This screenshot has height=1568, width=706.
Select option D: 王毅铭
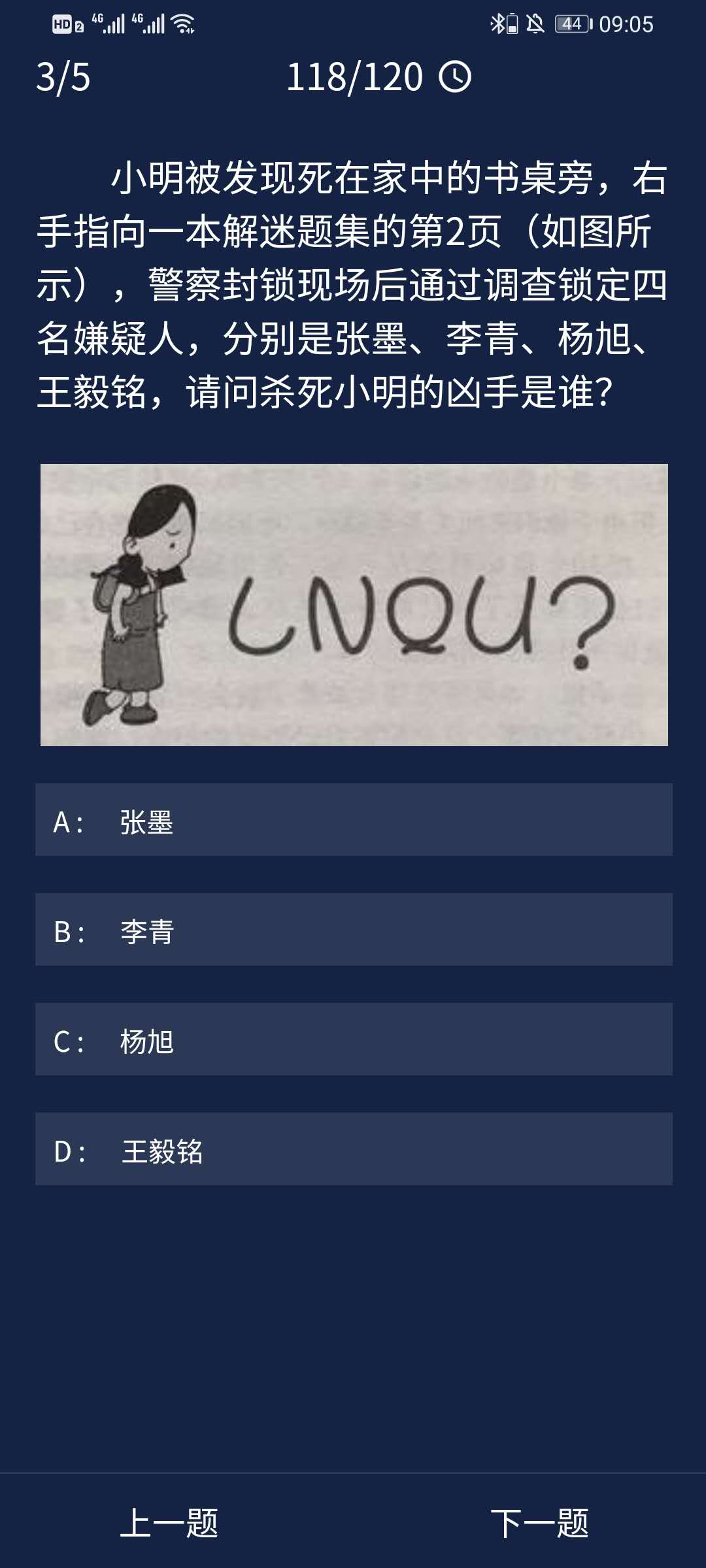353,1149
